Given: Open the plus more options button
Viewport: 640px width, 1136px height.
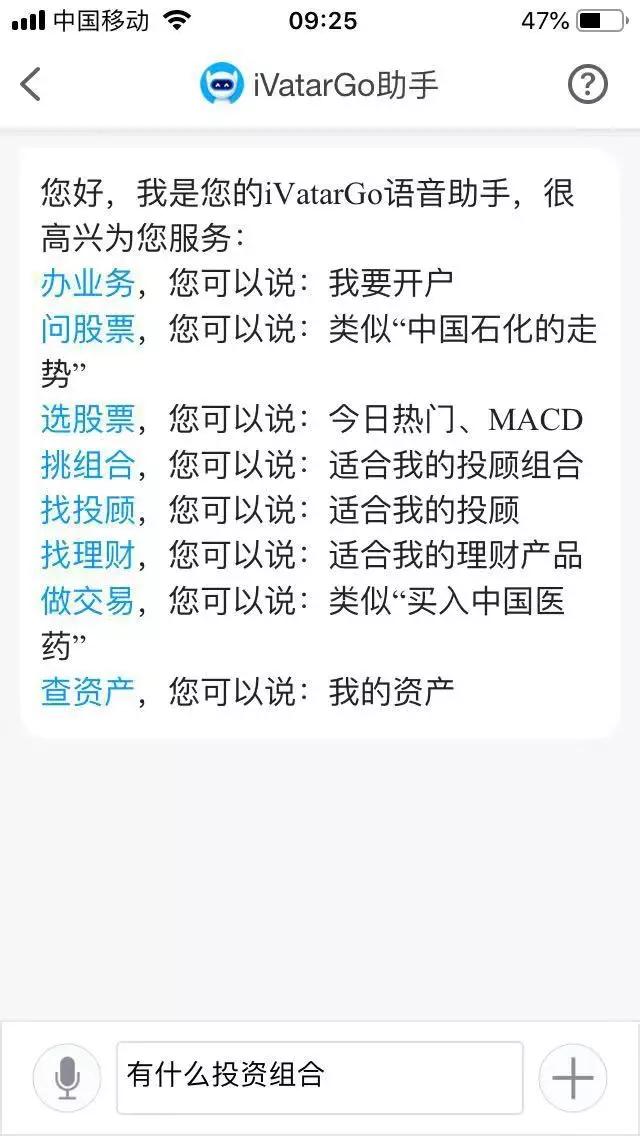Looking at the screenshot, I should point(573,1077).
